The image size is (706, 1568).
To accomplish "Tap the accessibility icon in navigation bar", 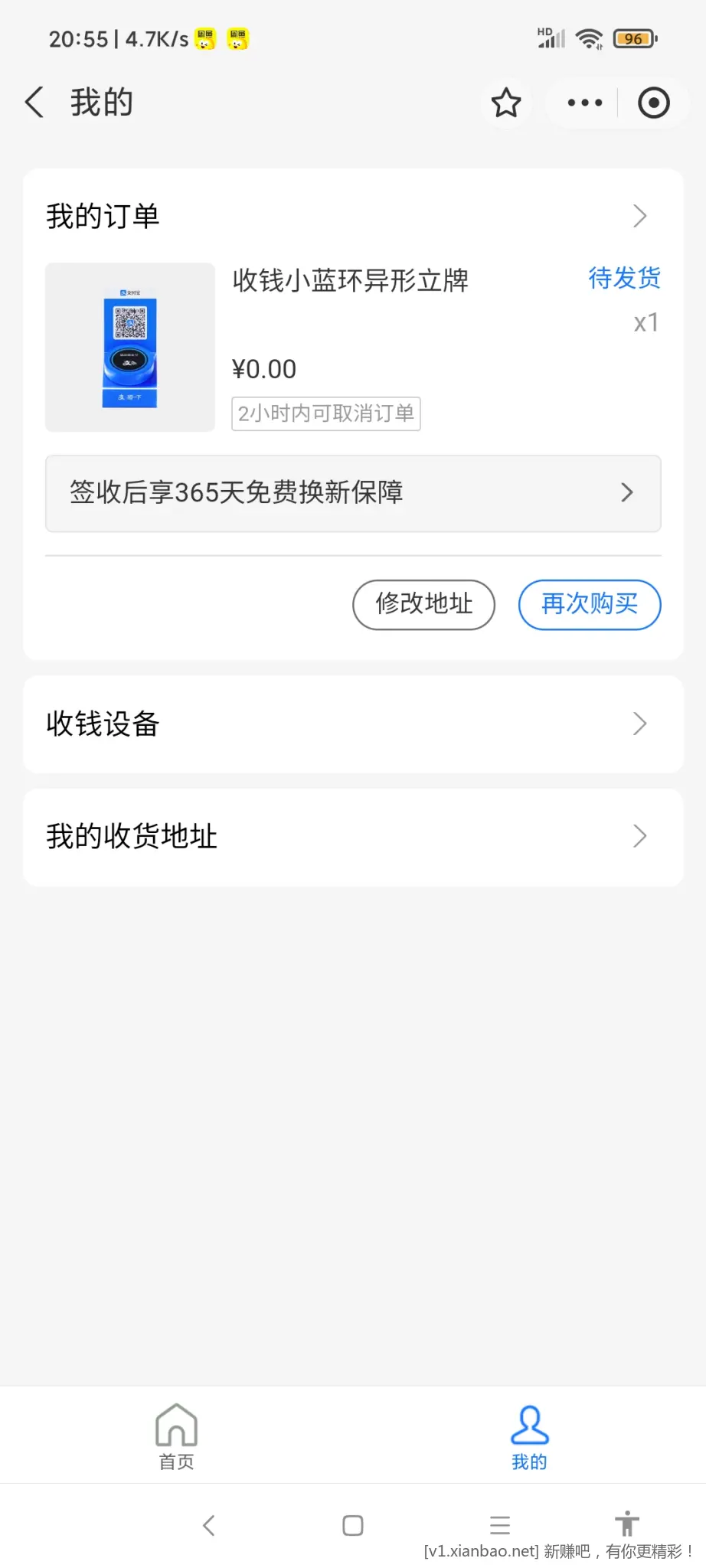I will [626, 1525].
